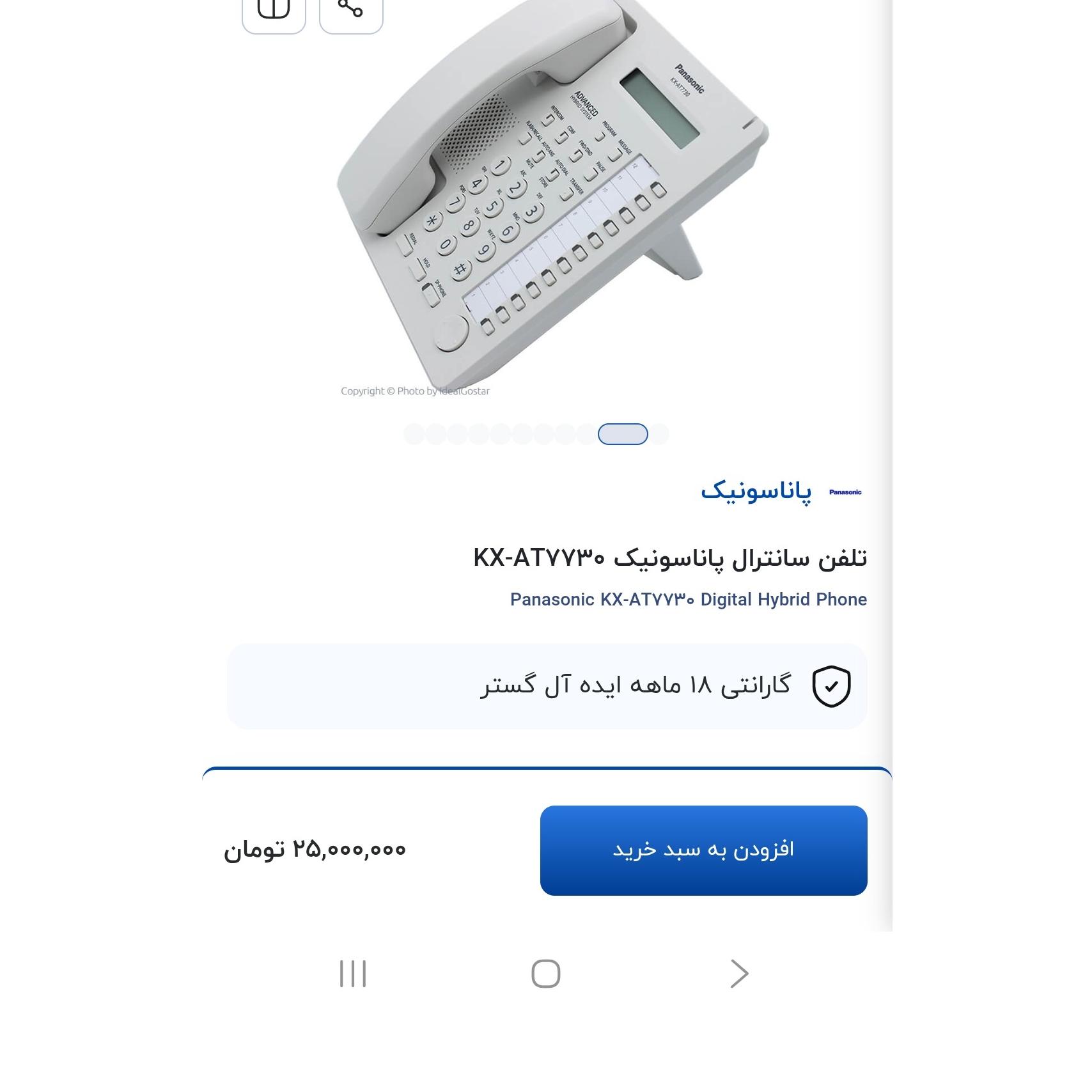Image resolution: width=1092 pixels, height=1092 pixels.
Task: Open the پاناسونیک brand link
Action: [x=756, y=491]
